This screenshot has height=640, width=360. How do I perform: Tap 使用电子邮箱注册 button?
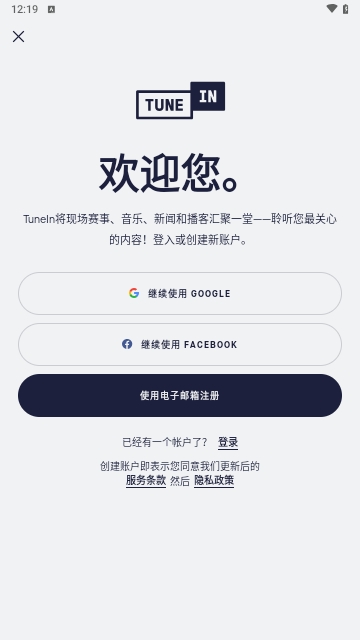(180, 396)
